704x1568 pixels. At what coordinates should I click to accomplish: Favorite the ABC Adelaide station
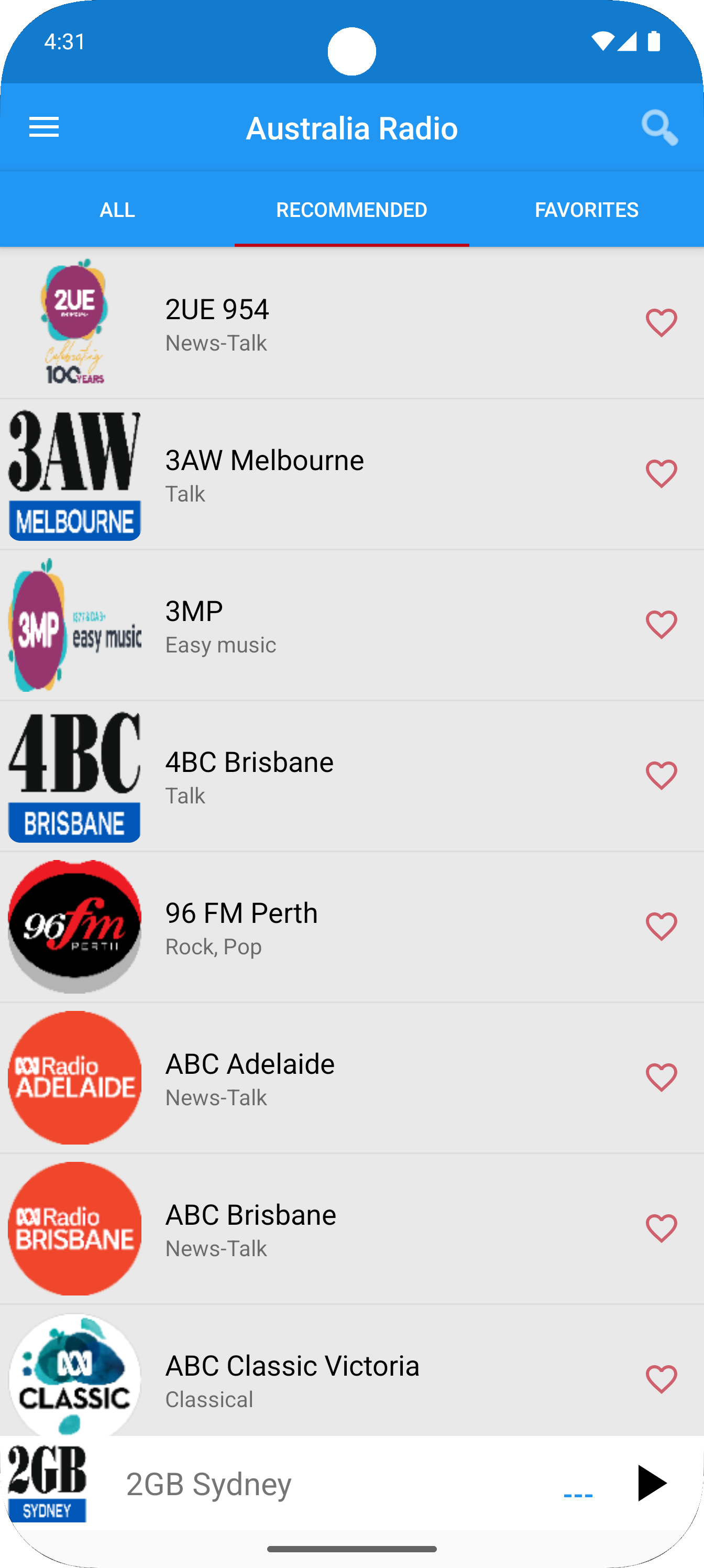(661, 1077)
